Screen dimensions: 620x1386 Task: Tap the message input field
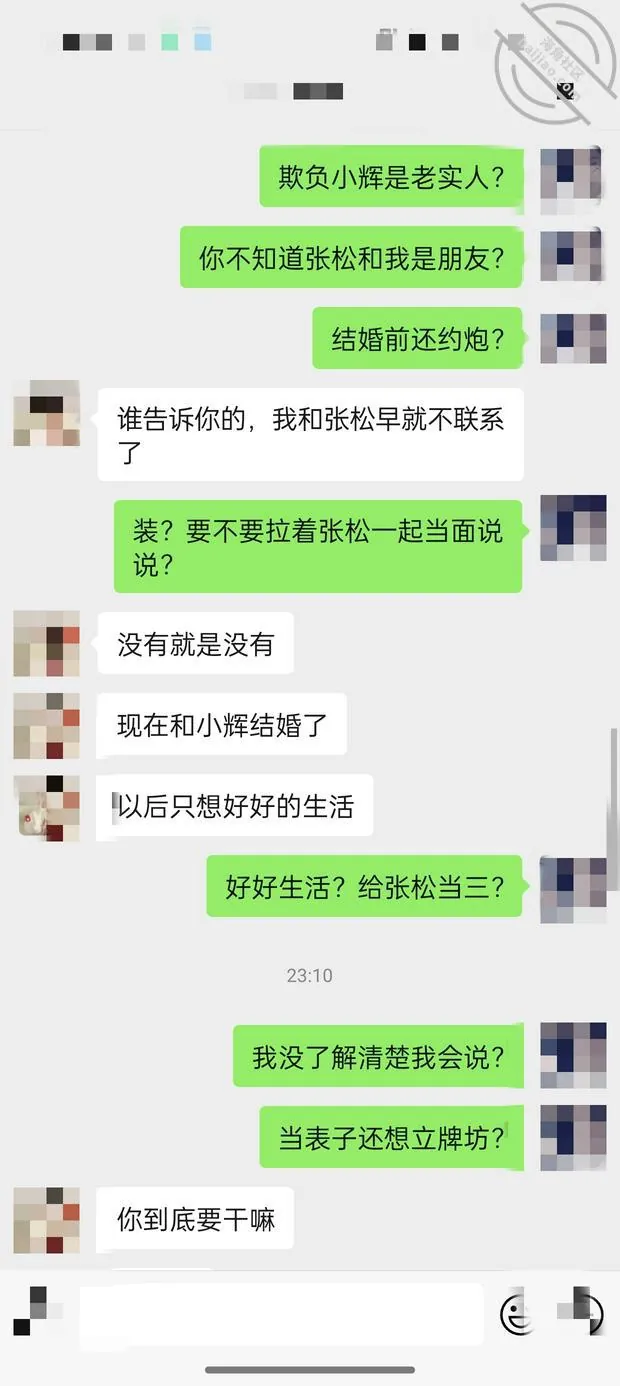281,1313
